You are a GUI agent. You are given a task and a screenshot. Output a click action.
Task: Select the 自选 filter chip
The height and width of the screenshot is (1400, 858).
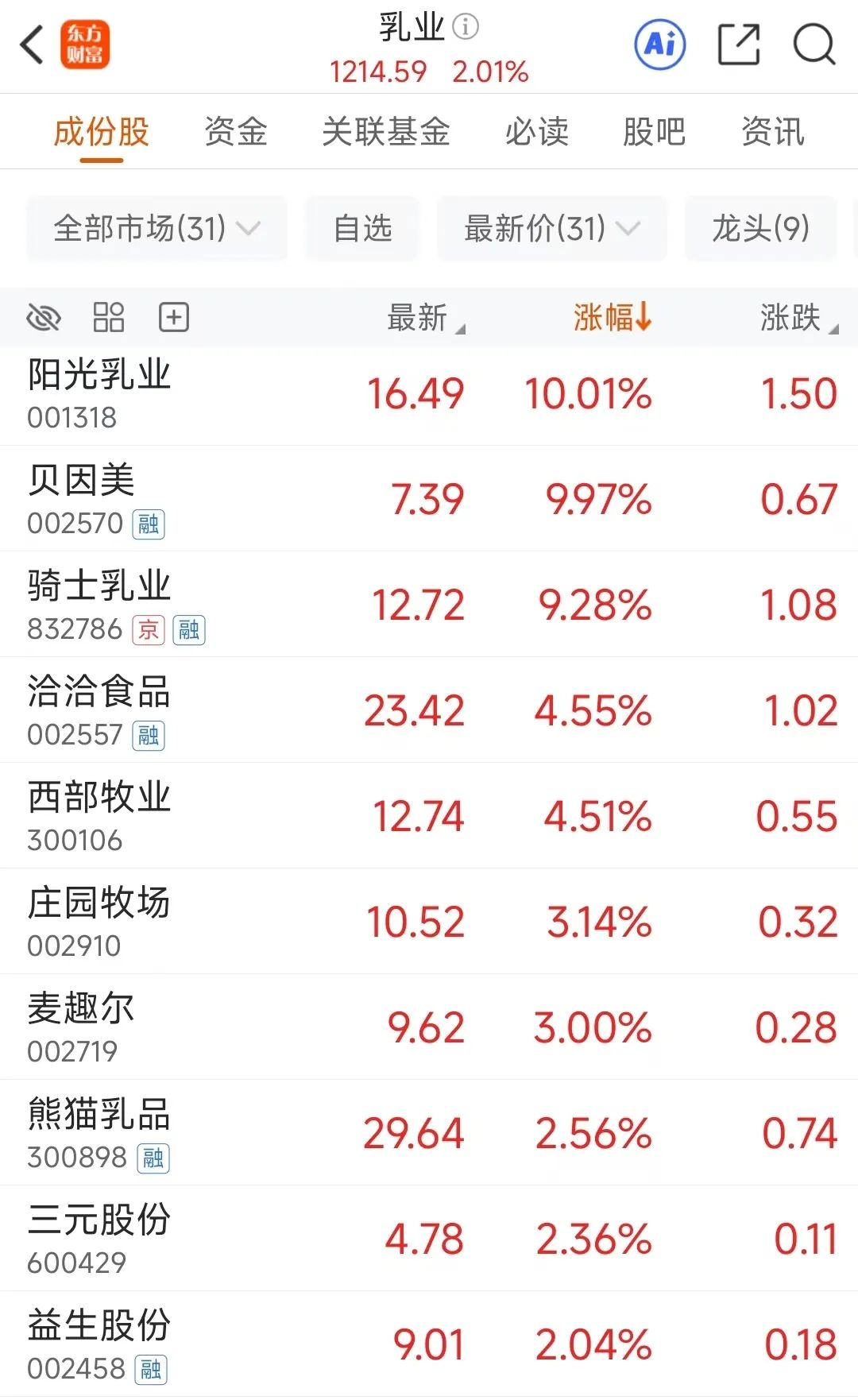362,229
